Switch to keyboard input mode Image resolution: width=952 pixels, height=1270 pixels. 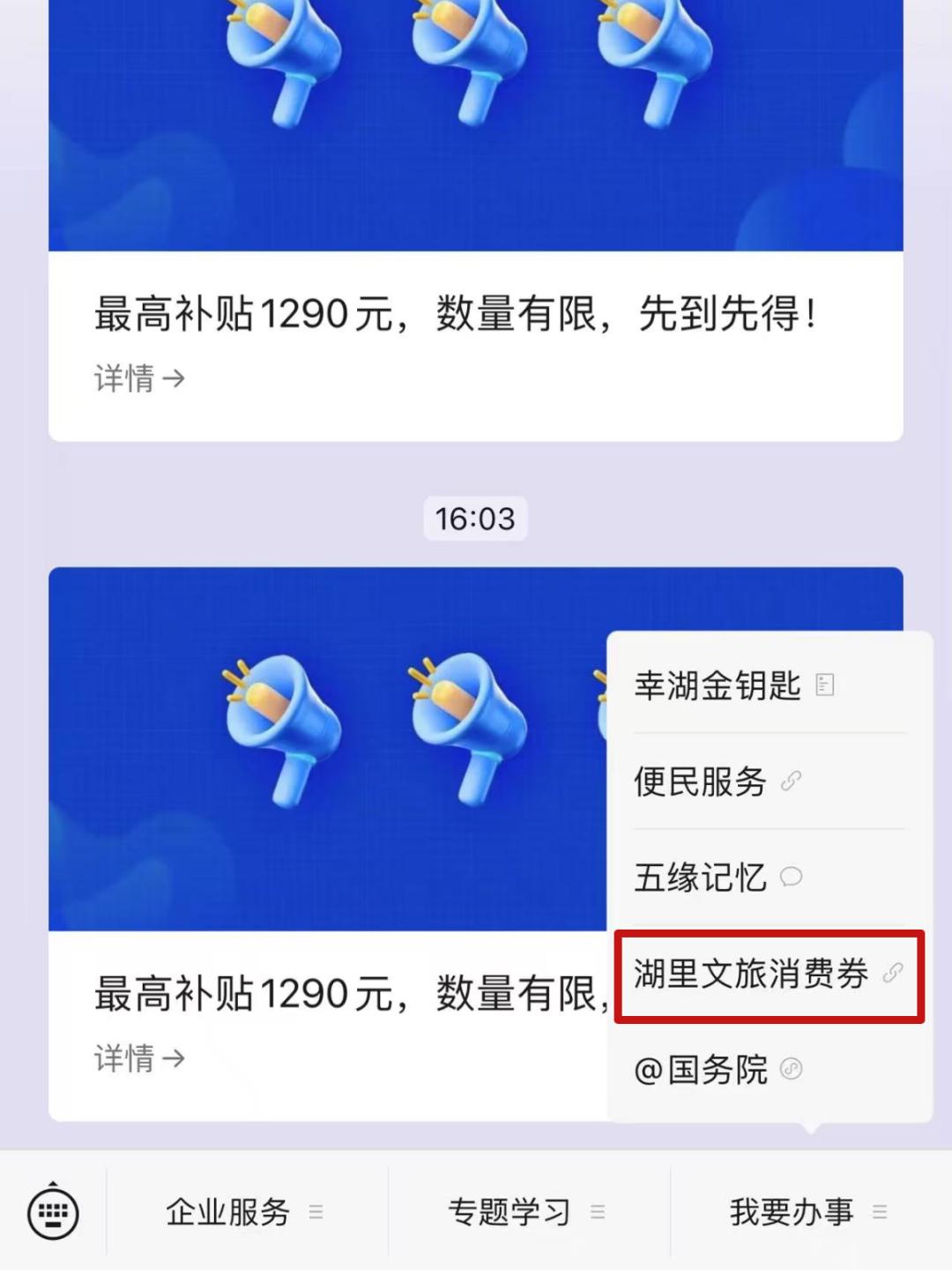[53, 1213]
